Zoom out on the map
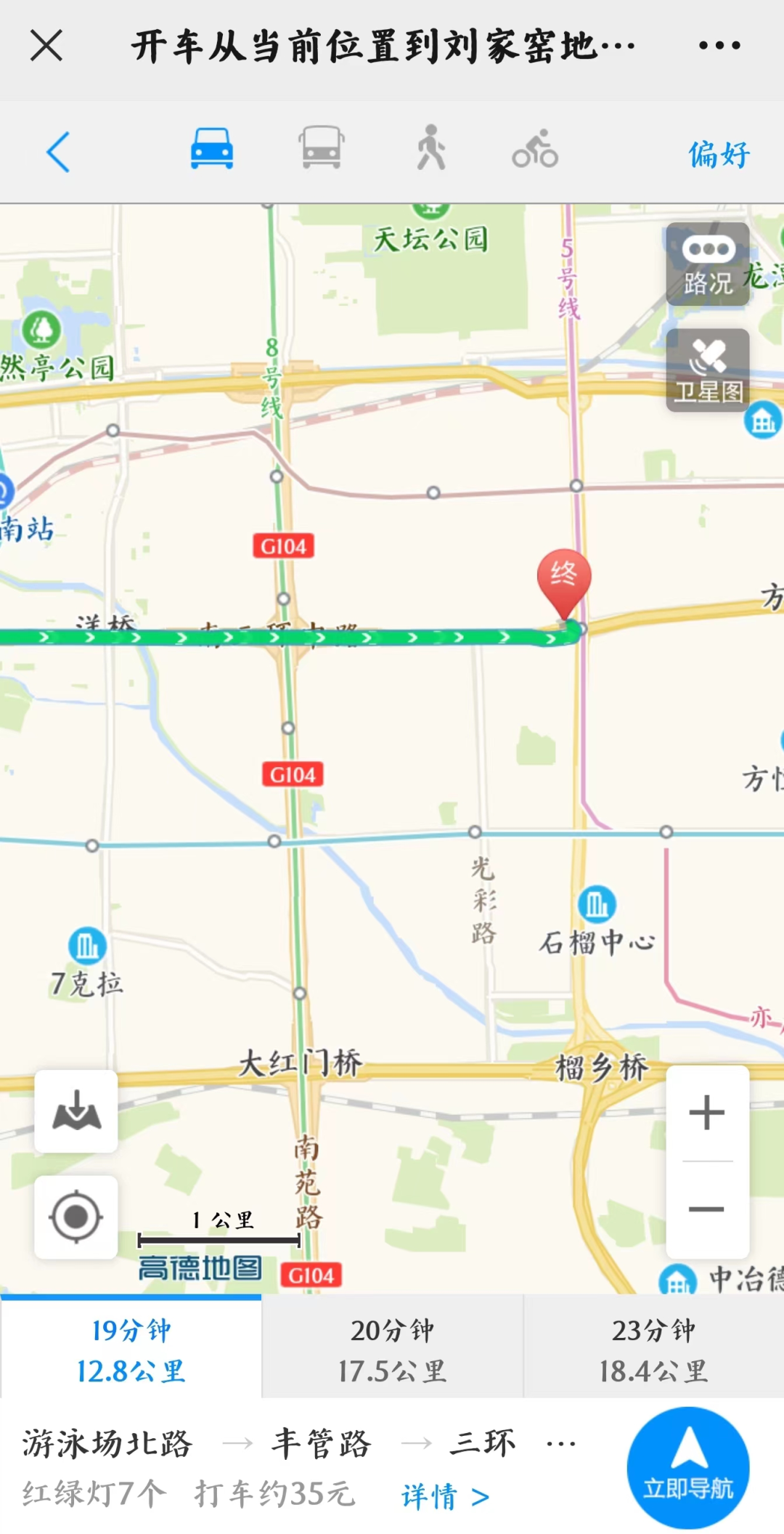The width and height of the screenshot is (784, 1534). point(707,1209)
